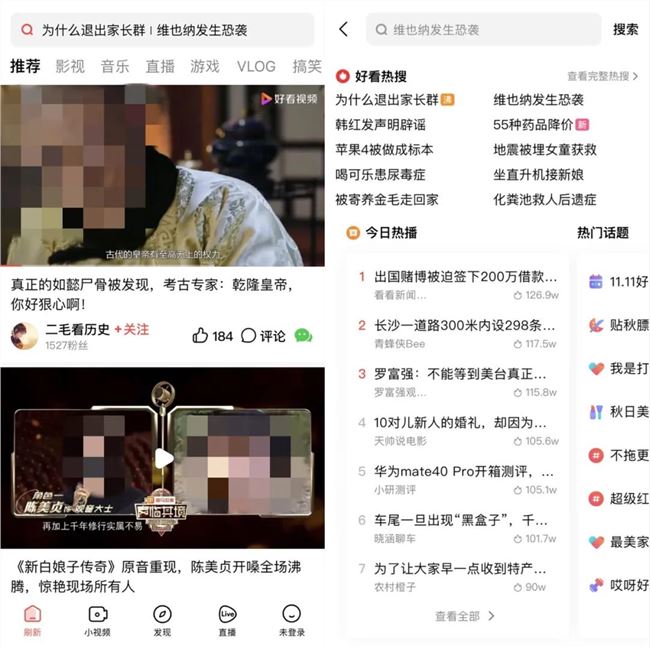This screenshot has width=650, height=649.
Task: Switch to the 影视 tab
Action: pyautogui.click(x=70, y=67)
